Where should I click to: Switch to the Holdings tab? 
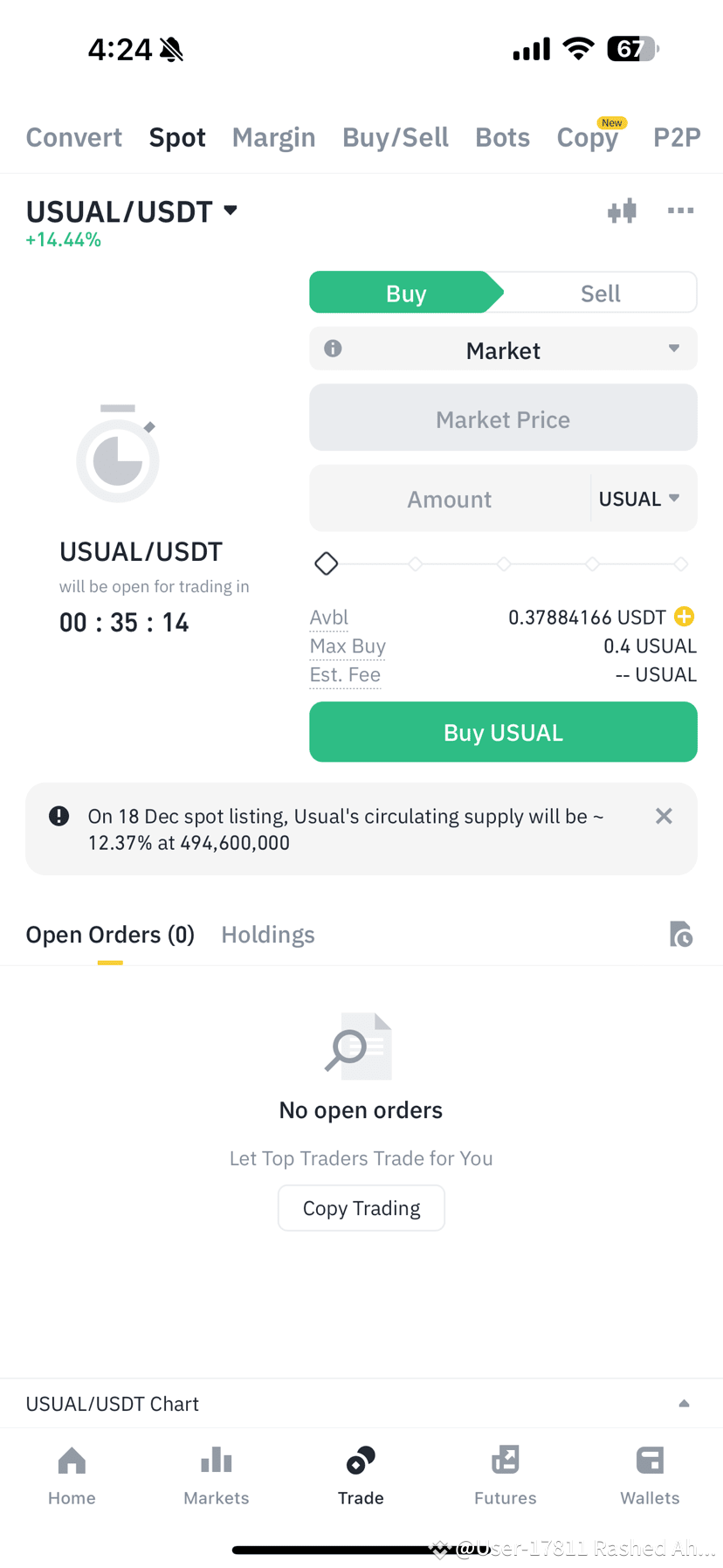[x=267, y=934]
